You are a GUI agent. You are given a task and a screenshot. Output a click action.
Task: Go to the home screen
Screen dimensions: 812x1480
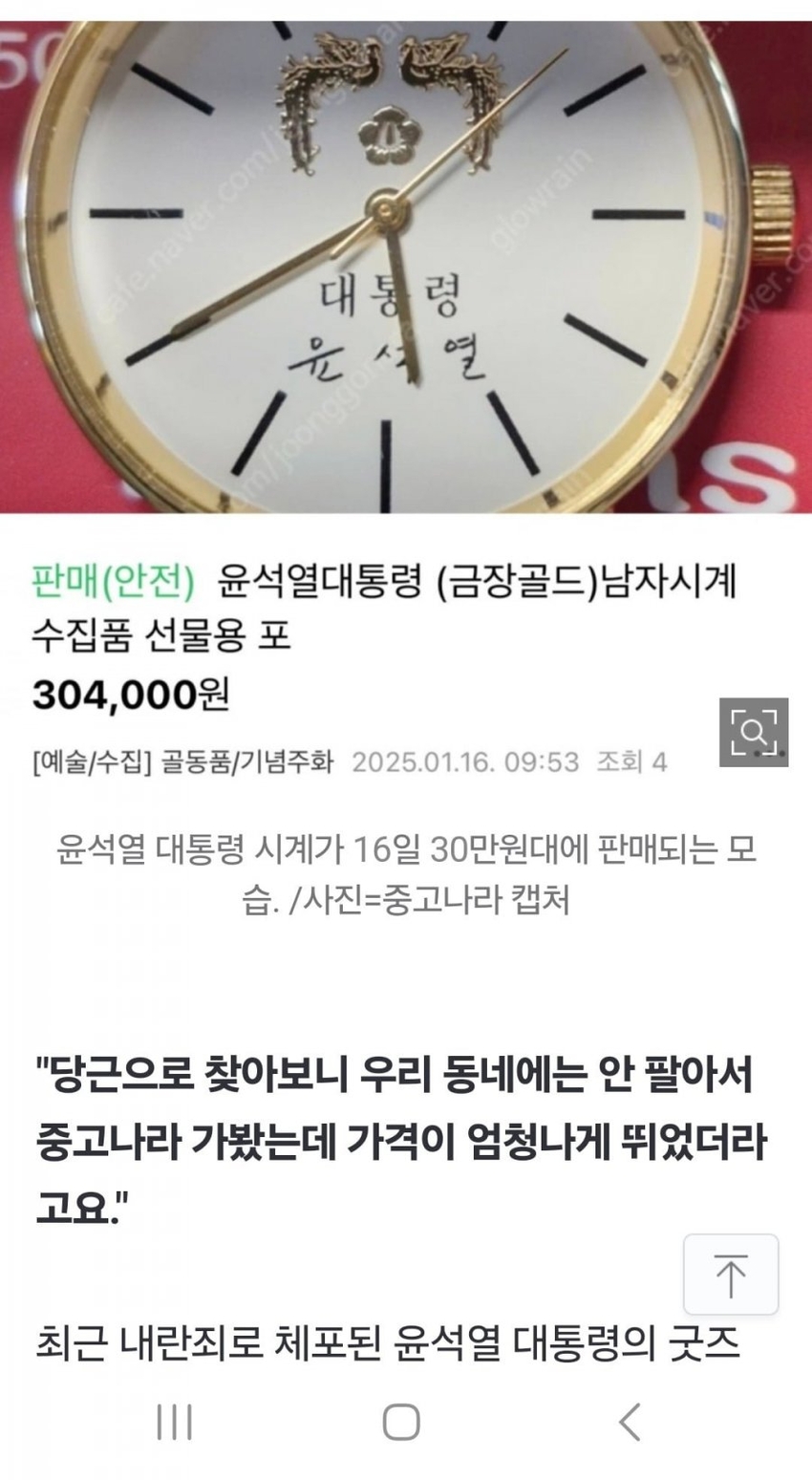[x=401, y=1422]
